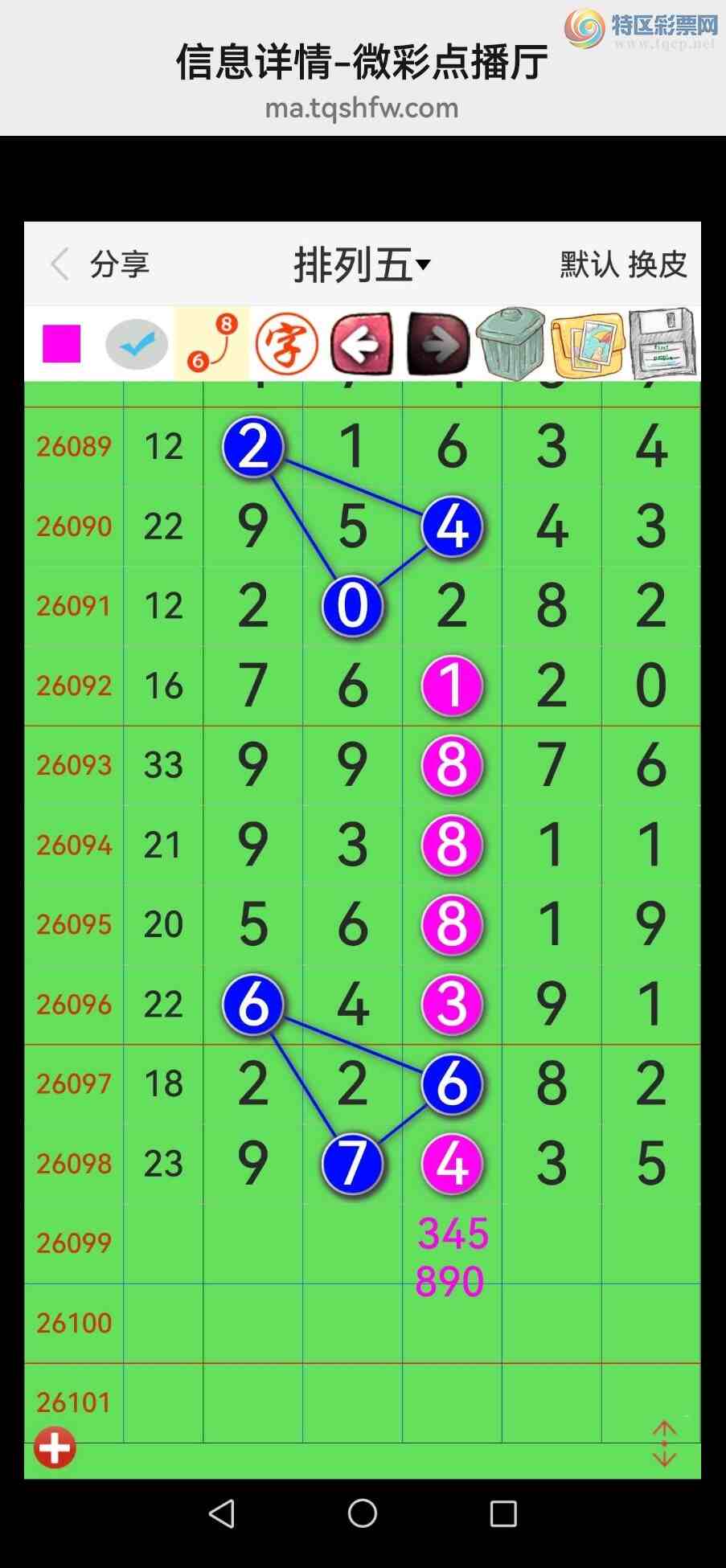Open the picture gallery icon
The width and height of the screenshot is (726, 1568).
[587, 344]
